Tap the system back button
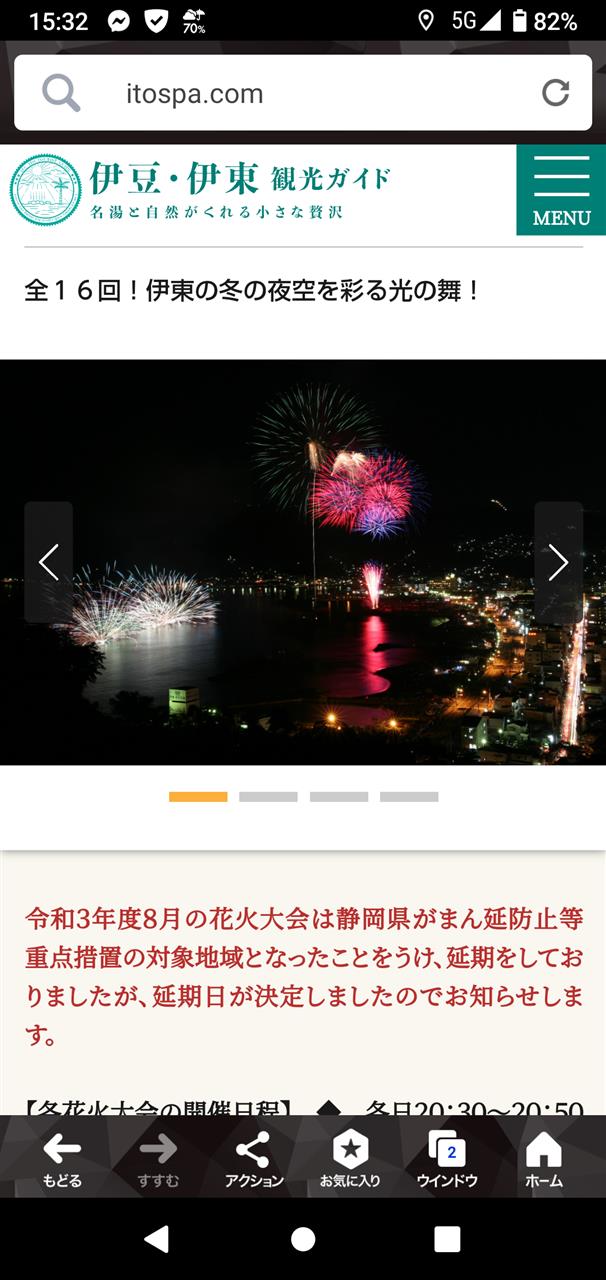The width and height of the screenshot is (606, 1280). (x=156, y=1240)
